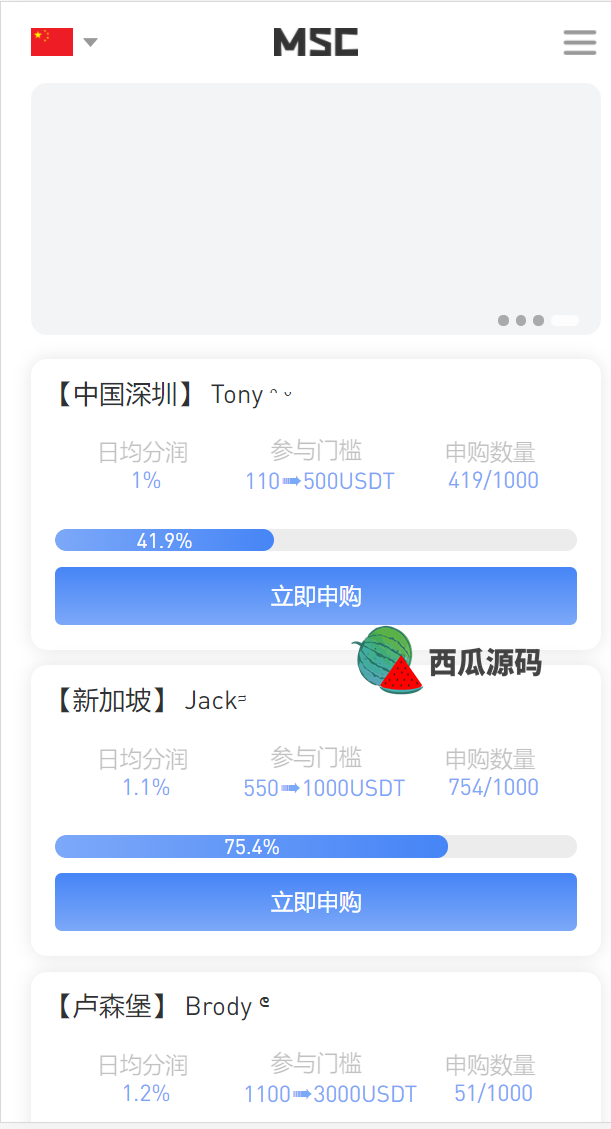The width and height of the screenshot is (611, 1129).
Task: Tap 立即申购 for the 新加坡 Jack plan
Action: (315, 902)
